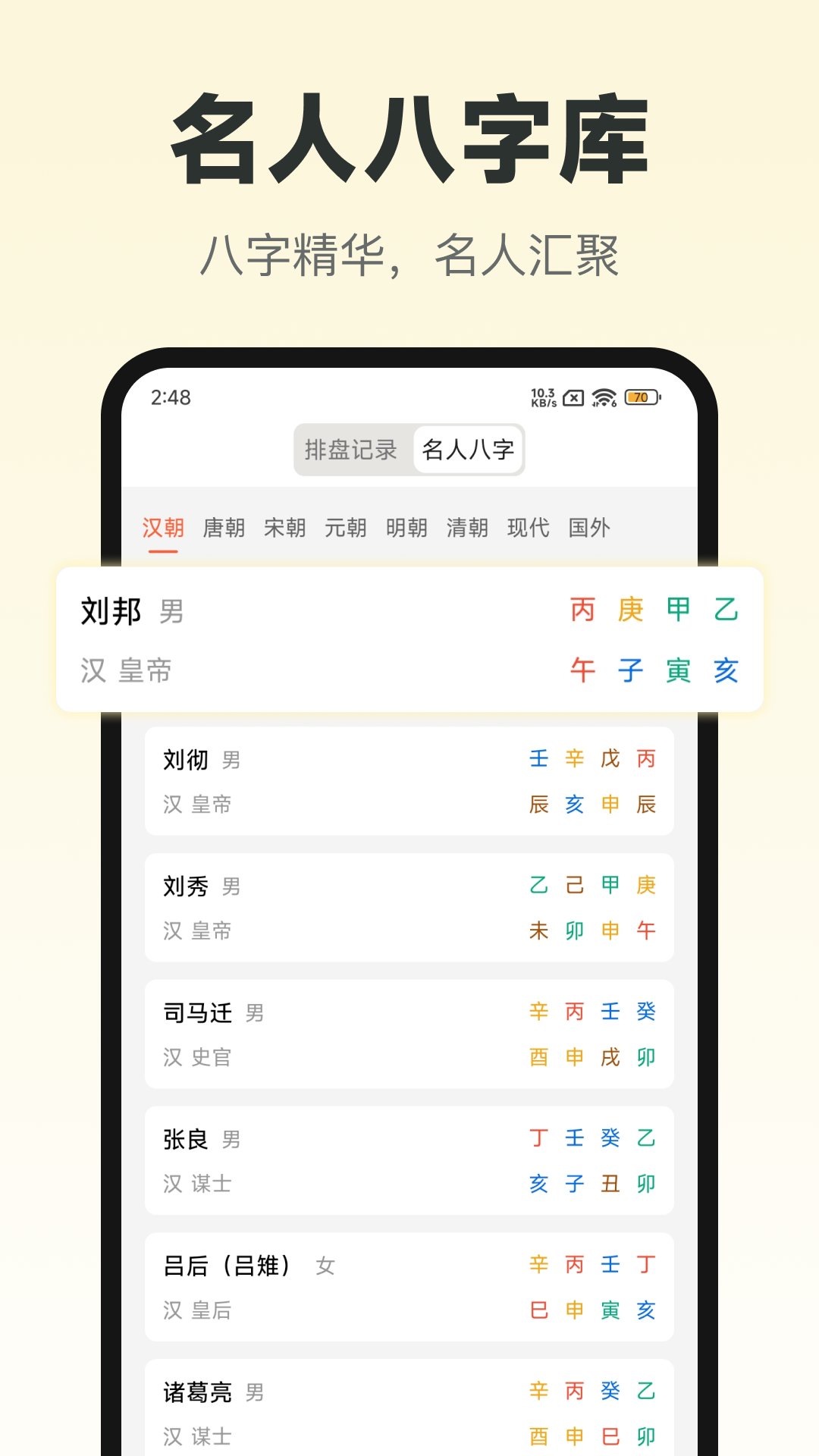Switch to the 排盘记录 tab

coord(350,448)
